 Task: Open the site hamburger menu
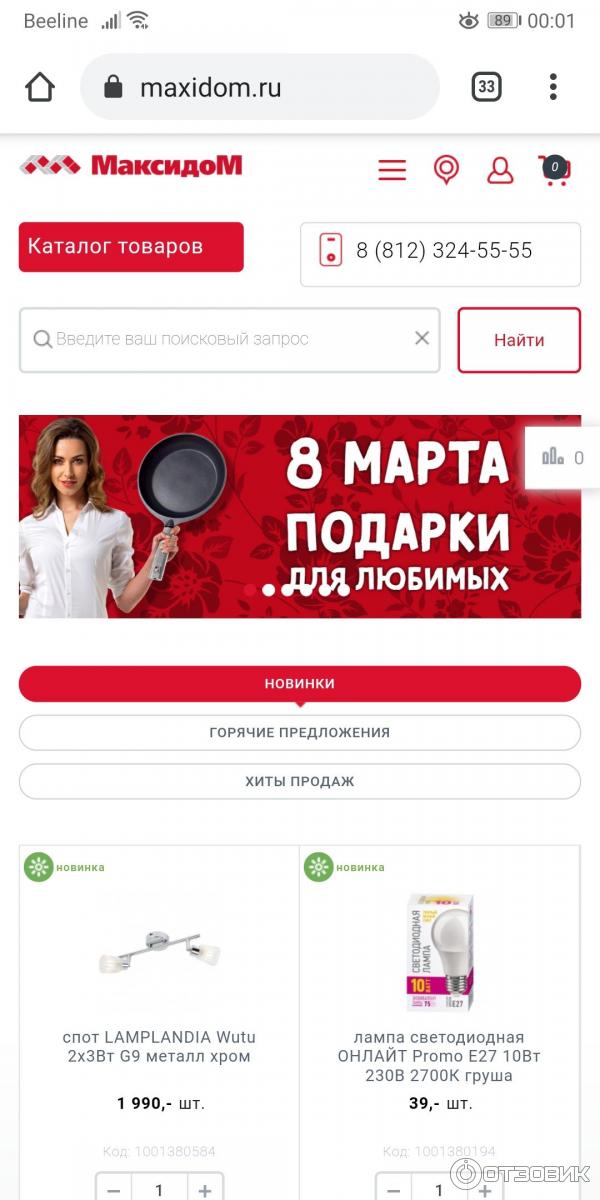pyautogui.click(x=392, y=170)
